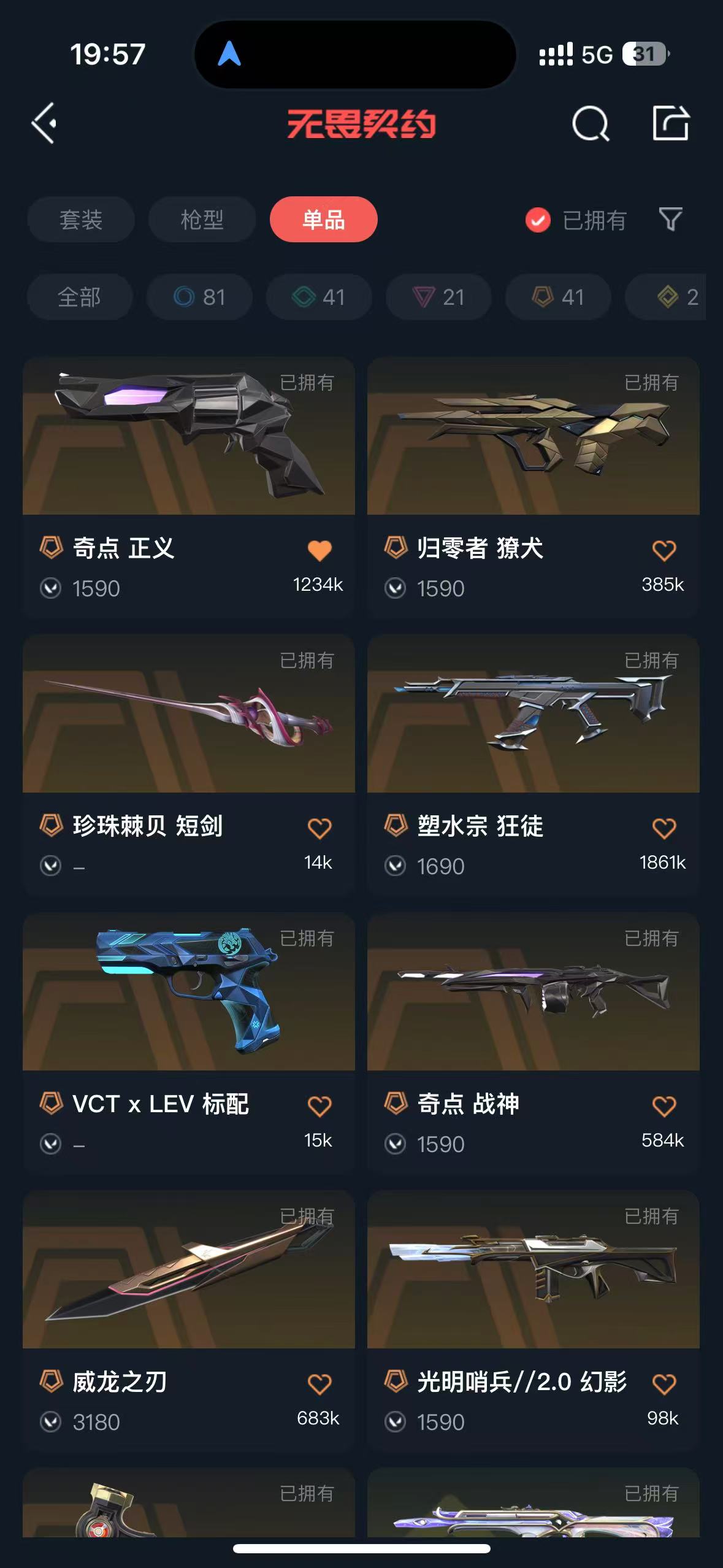Viewport: 723px width, 1568px height.
Task: Filter by the blue 81 rarity chip
Action: (199, 297)
